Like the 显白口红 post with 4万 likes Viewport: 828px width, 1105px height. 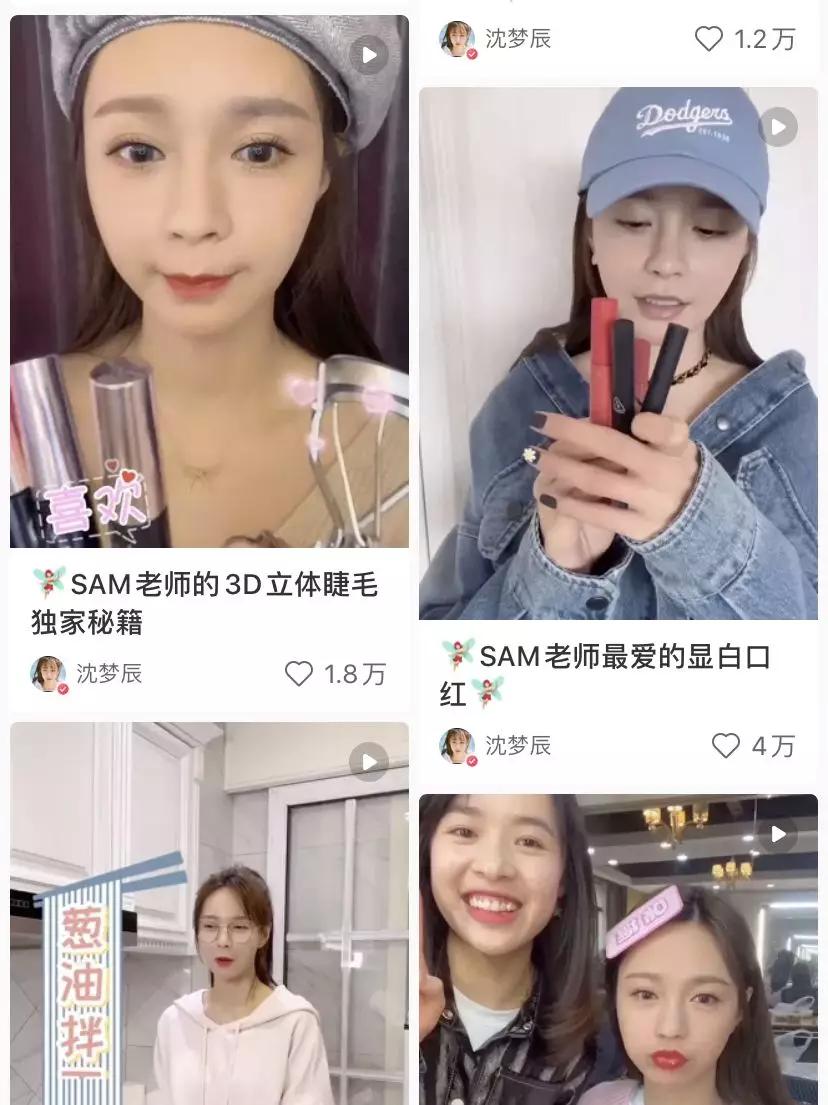pos(726,746)
